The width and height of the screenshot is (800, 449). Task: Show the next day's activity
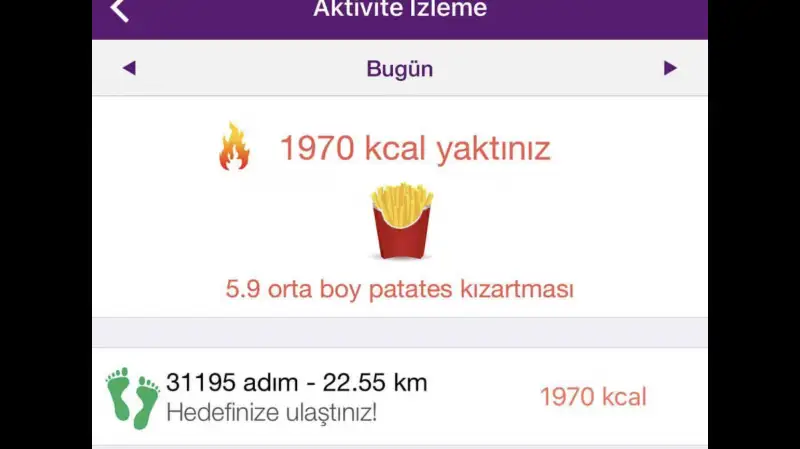[670, 69]
